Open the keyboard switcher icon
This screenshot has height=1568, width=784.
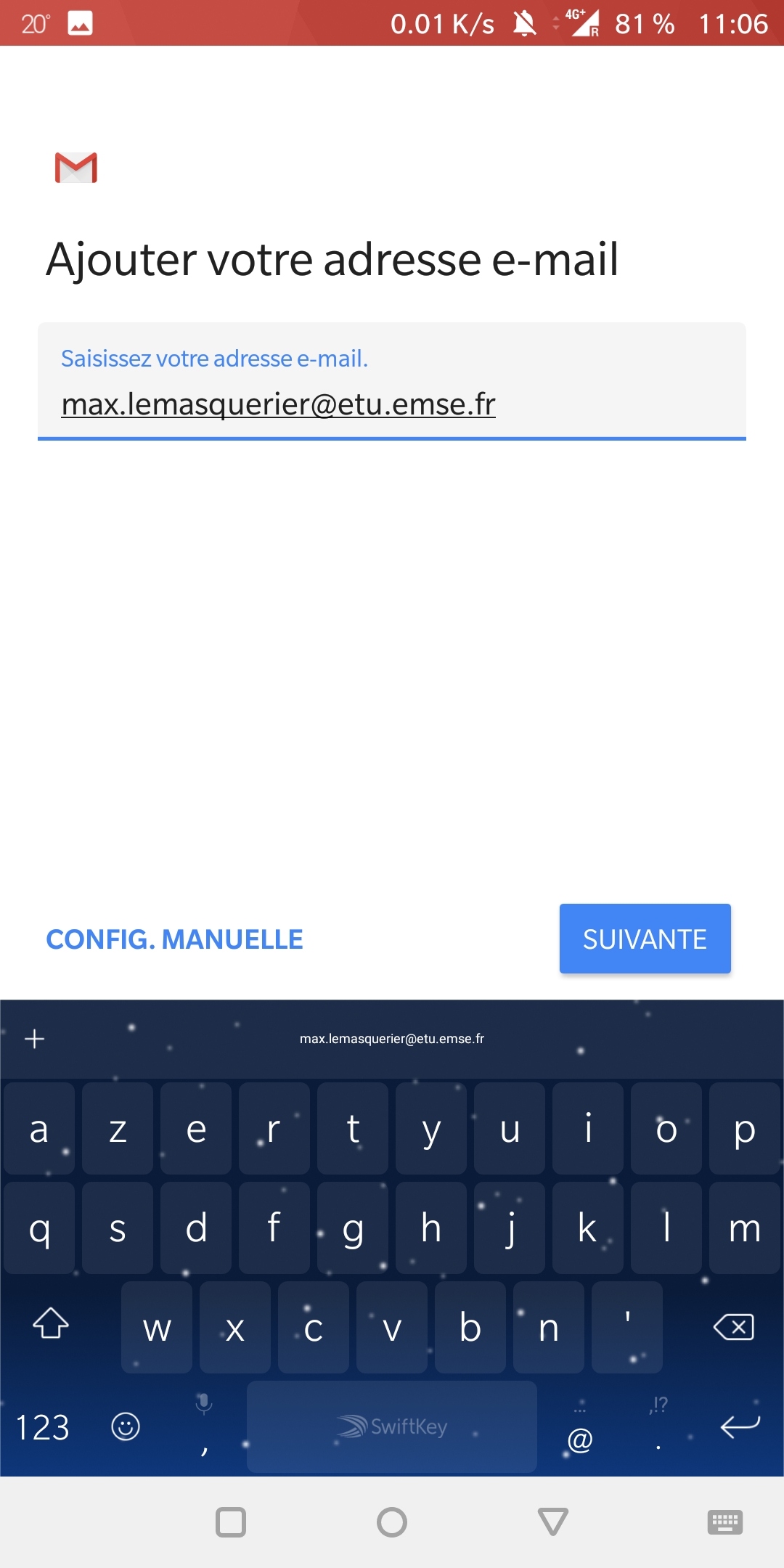[724, 1522]
